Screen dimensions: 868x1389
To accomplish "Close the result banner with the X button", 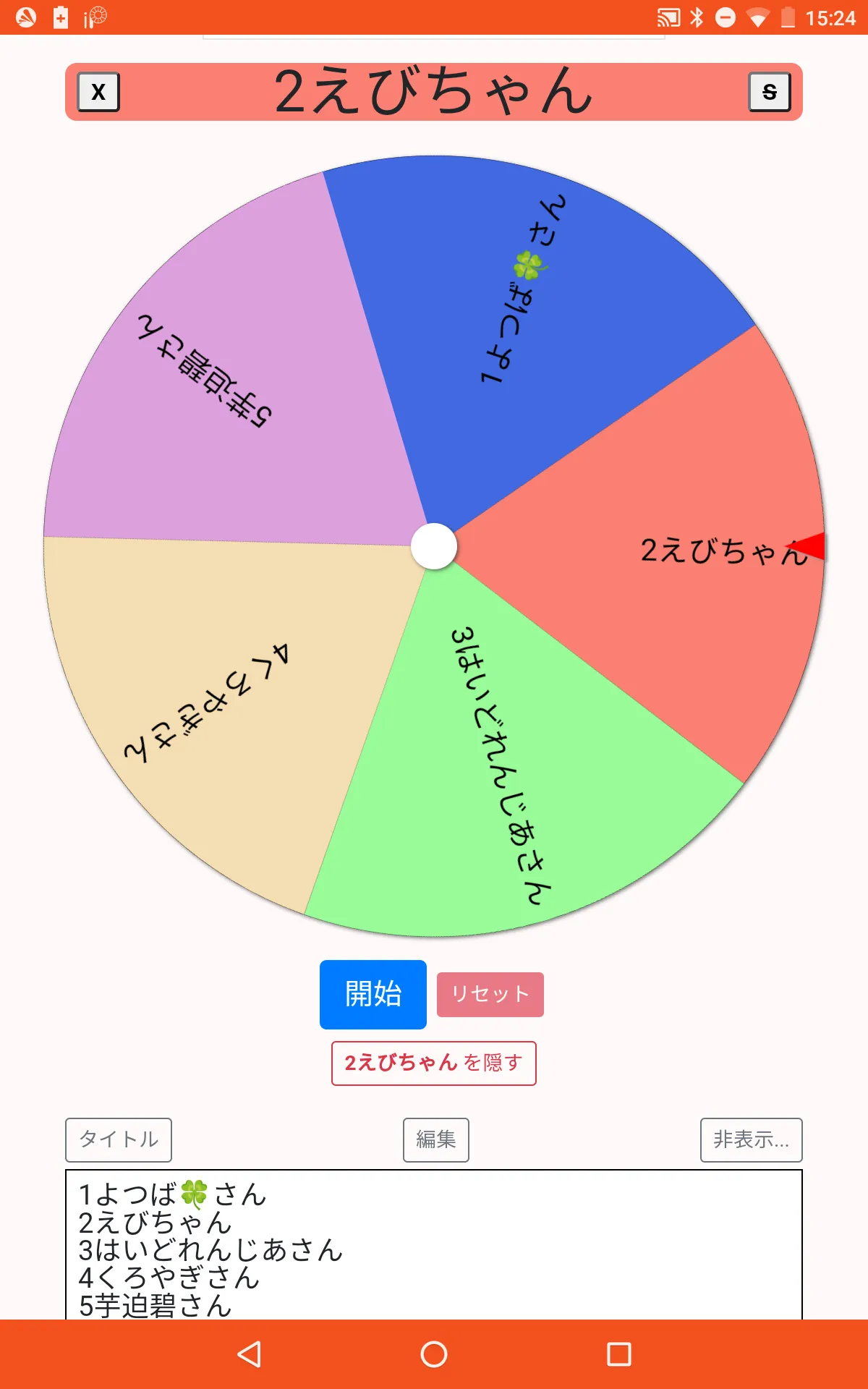I will 98,92.
